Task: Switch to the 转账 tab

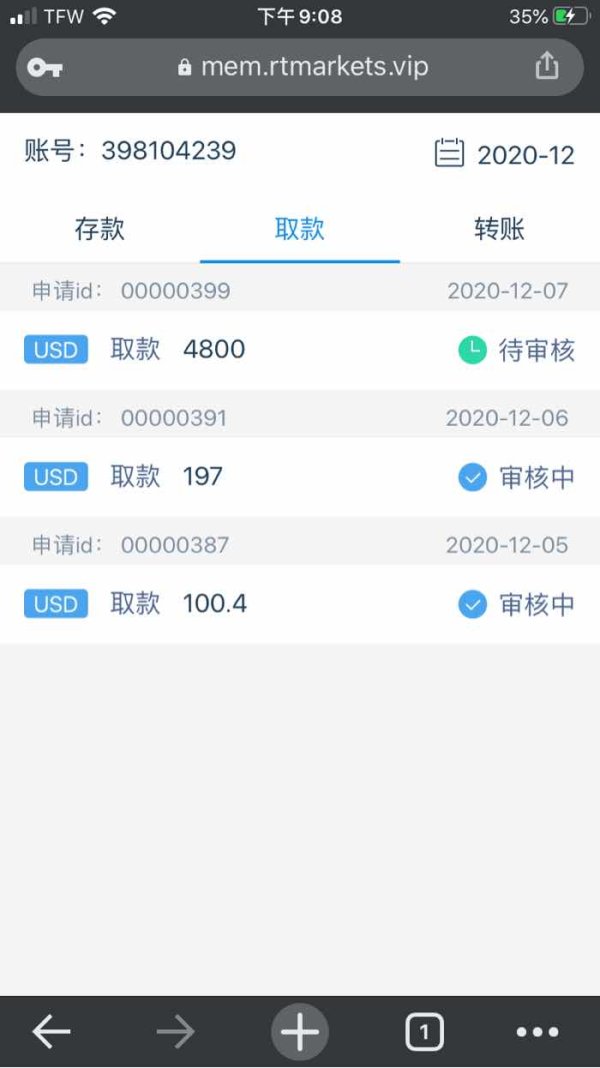Action: (500, 229)
